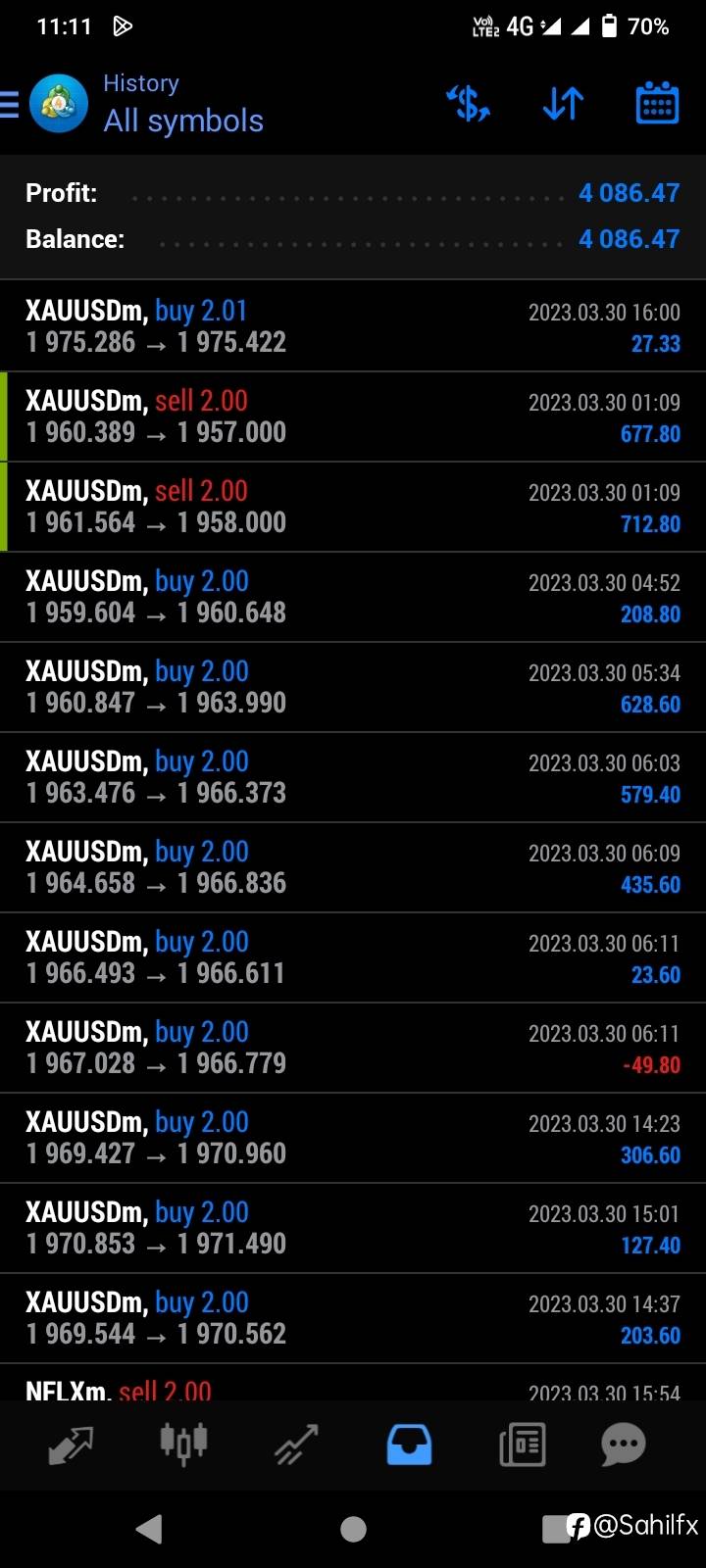Tap the system back button
706x1568 pixels.
149,1529
